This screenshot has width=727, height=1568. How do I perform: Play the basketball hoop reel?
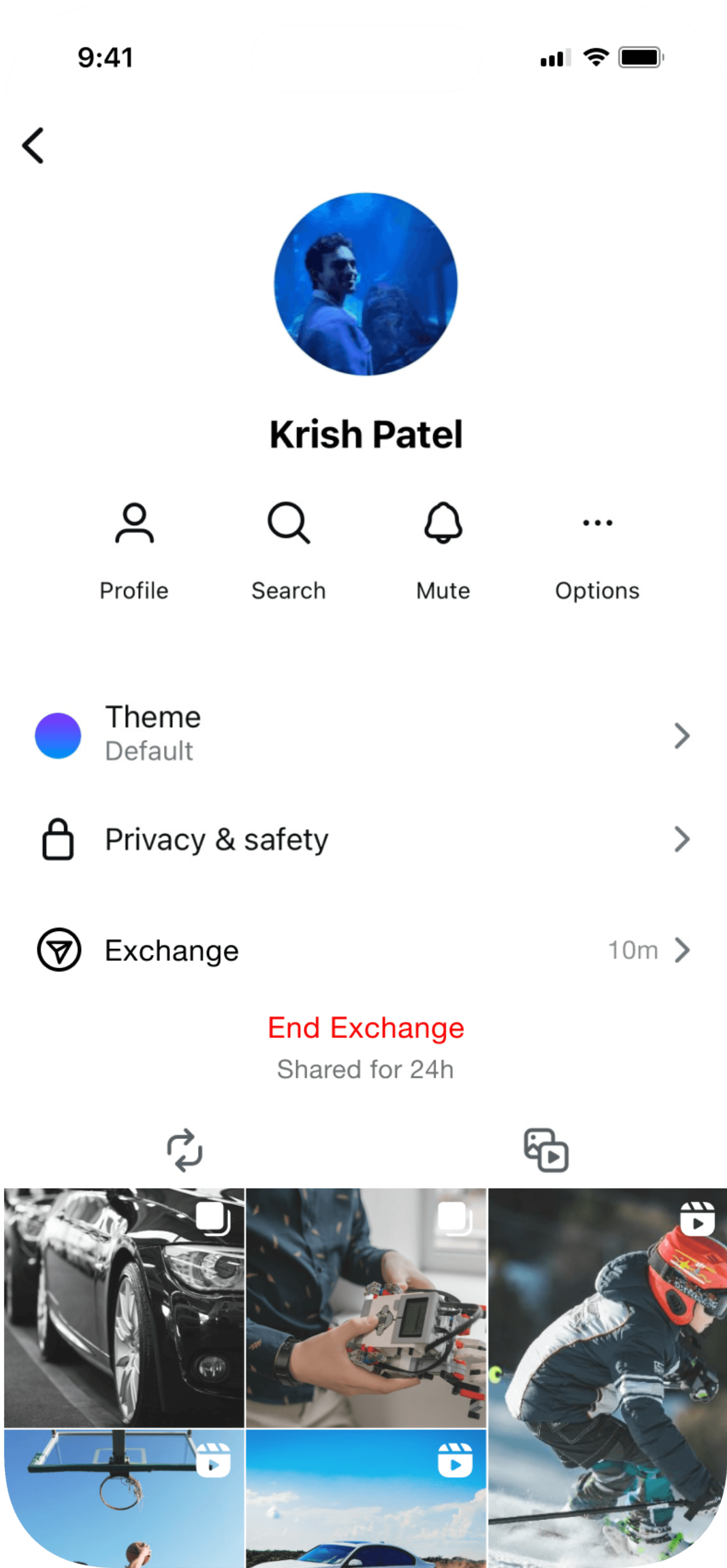click(x=123, y=1497)
